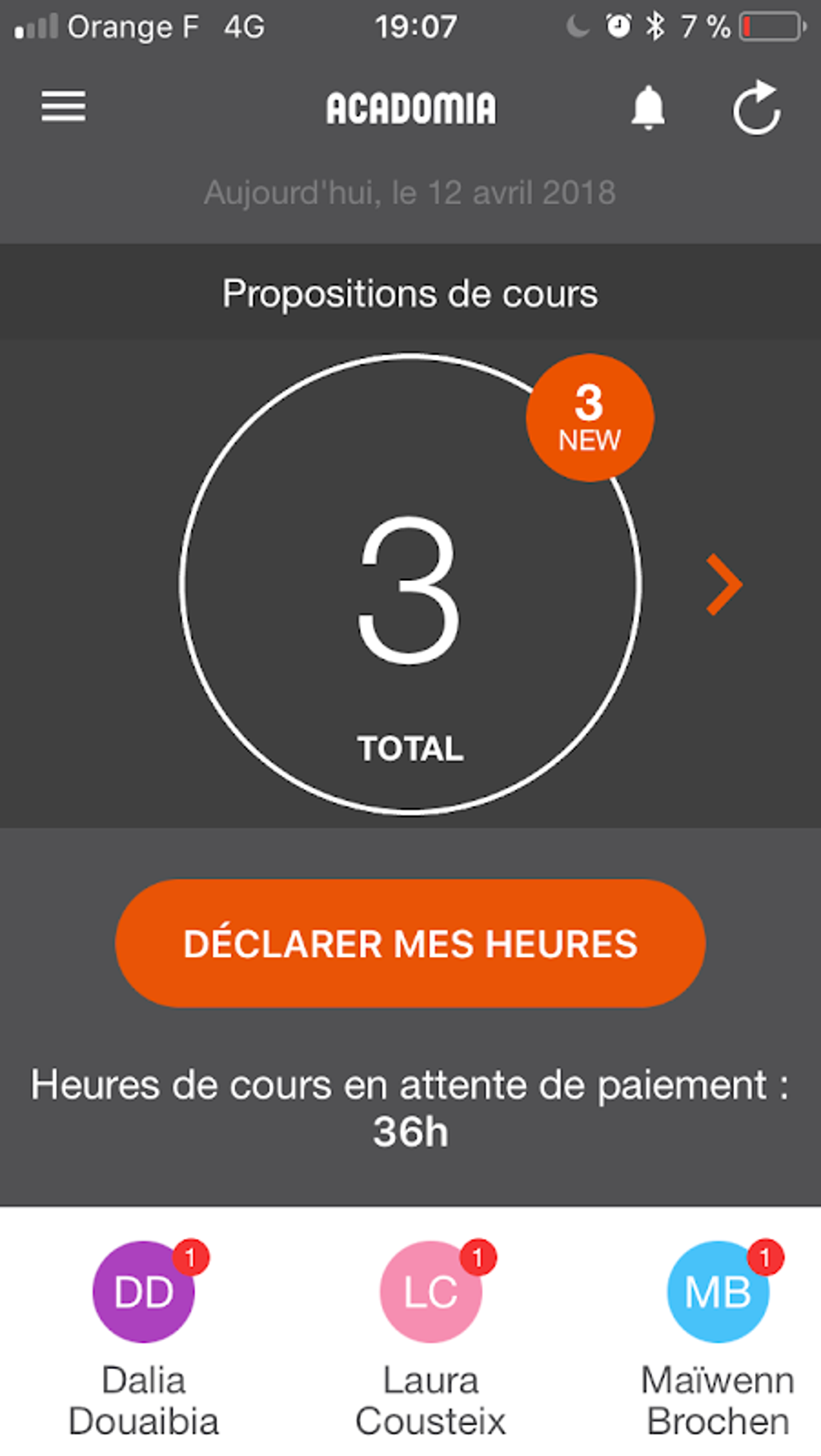Viewport: 821px width, 1456px height.
Task: Tap the Acadomia logo
Action: click(x=410, y=107)
